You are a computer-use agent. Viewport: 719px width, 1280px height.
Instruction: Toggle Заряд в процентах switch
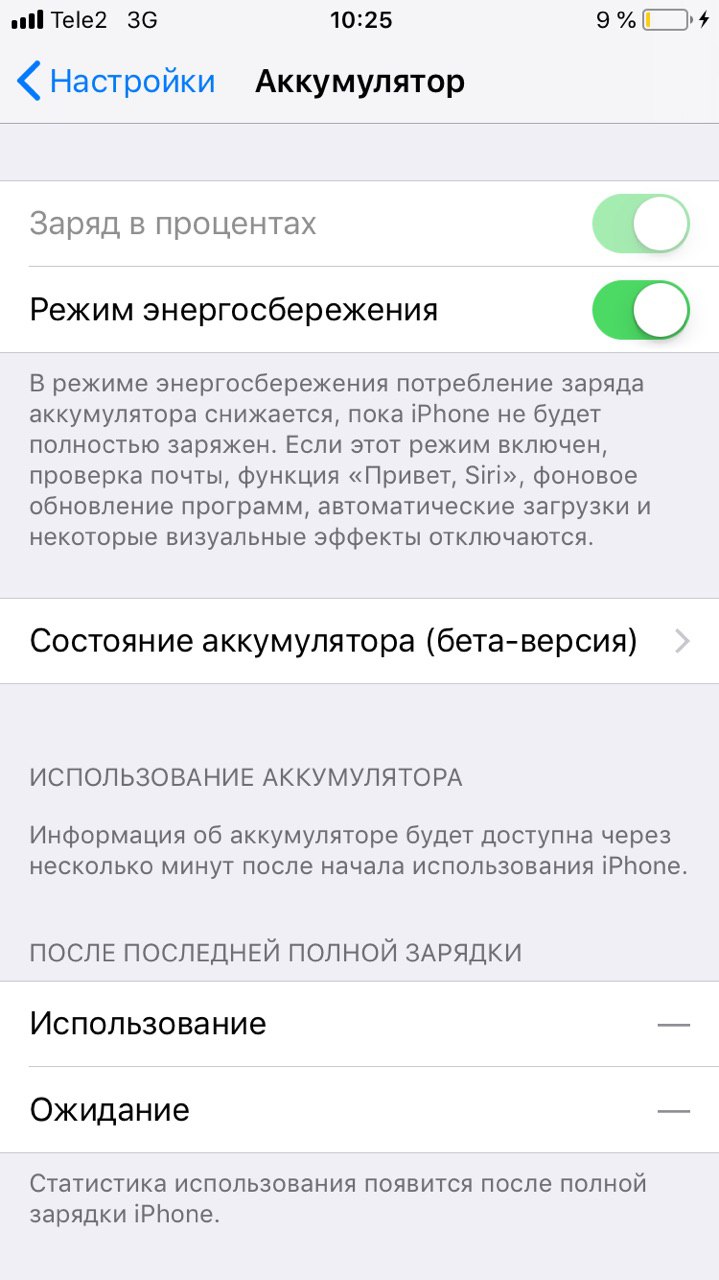(x=641, y=224)
